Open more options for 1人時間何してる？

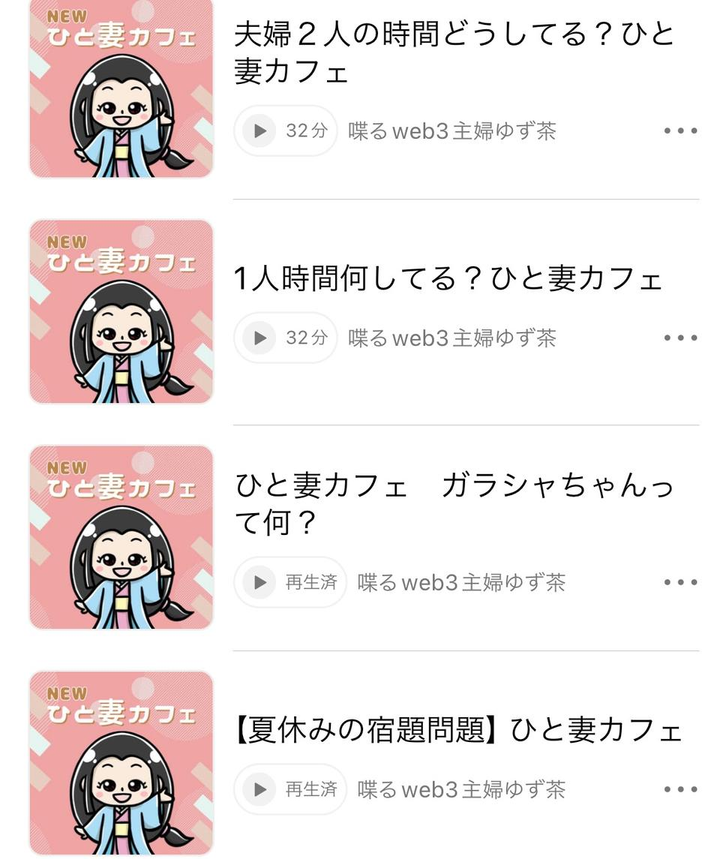680,338
